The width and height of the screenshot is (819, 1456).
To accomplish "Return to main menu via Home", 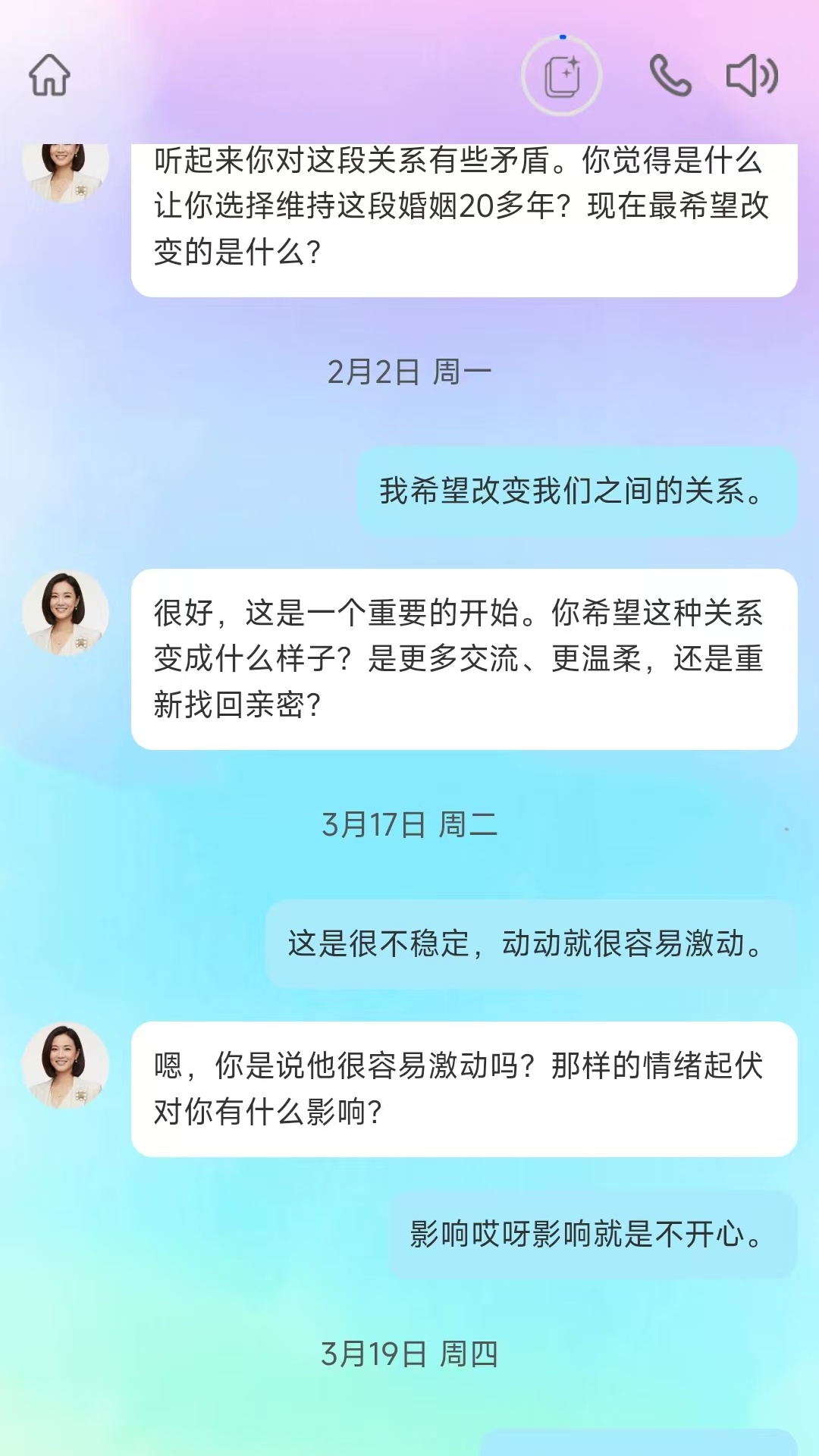I will [48, 74].
